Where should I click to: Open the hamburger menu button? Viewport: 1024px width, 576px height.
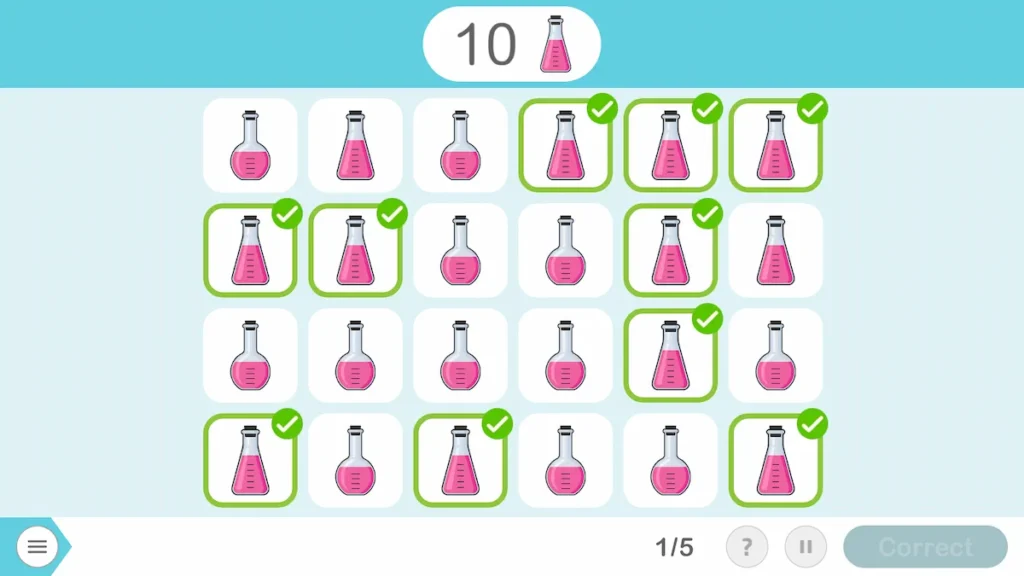click(37, 547)
